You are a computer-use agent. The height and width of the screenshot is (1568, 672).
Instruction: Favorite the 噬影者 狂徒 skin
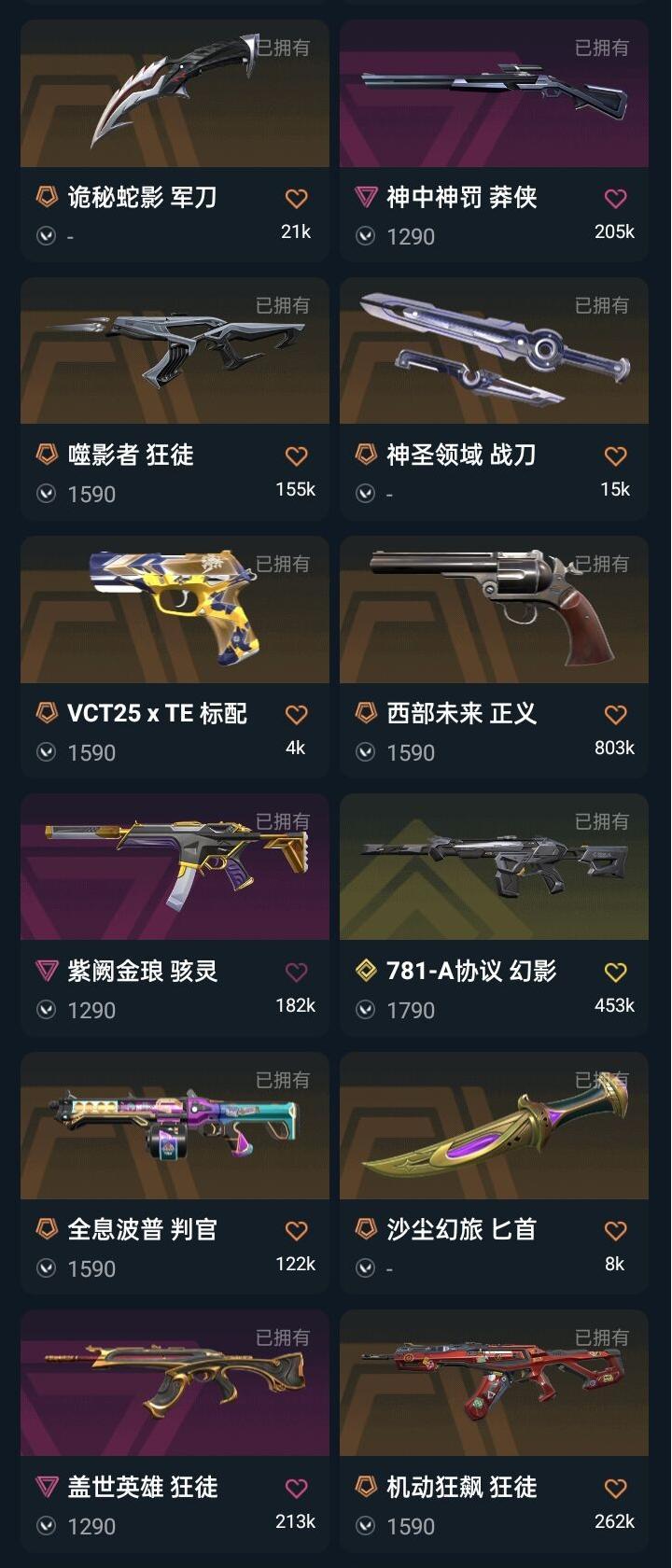click(296, 455)
